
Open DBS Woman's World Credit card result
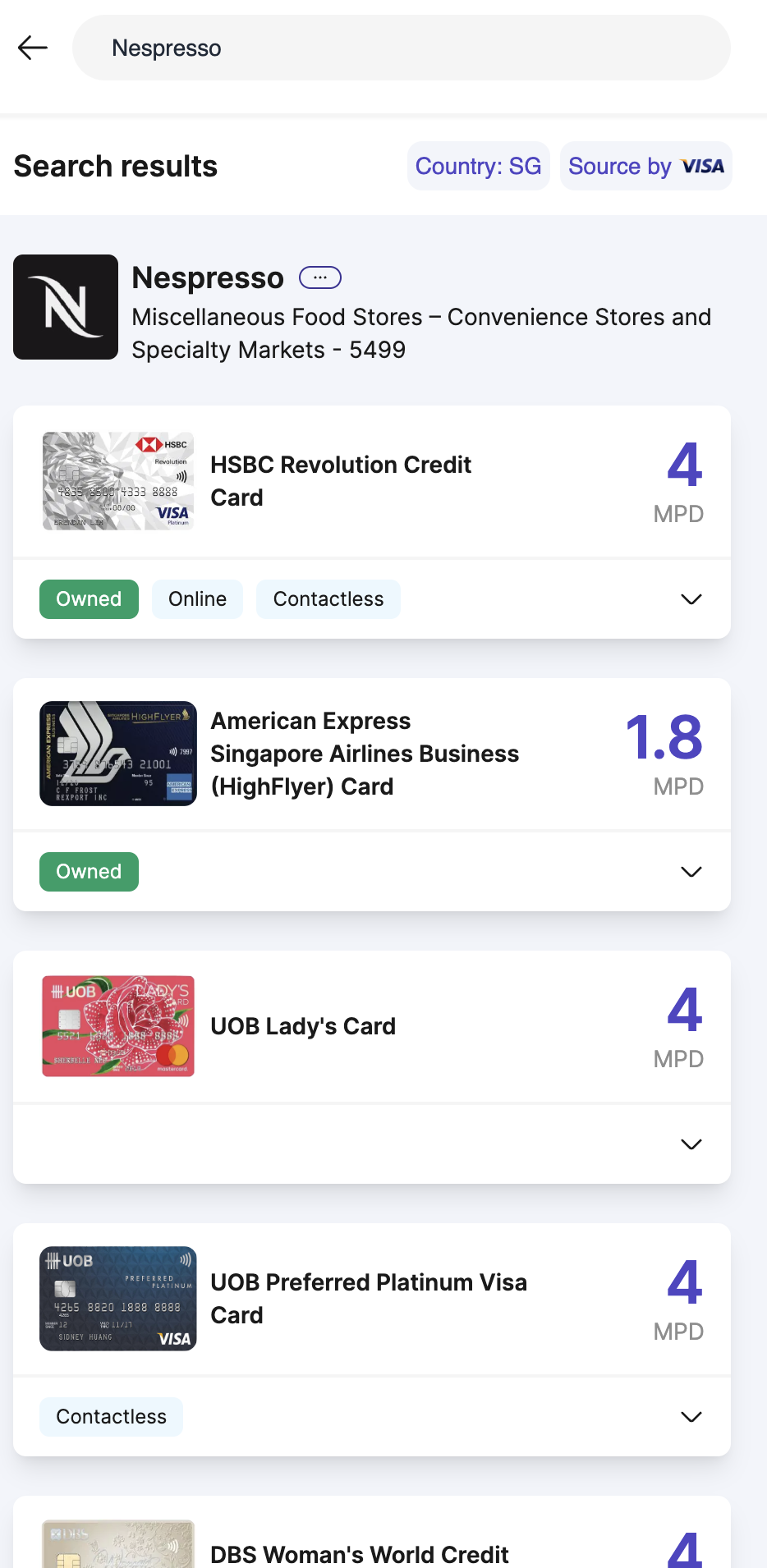tap(360, 1552)
